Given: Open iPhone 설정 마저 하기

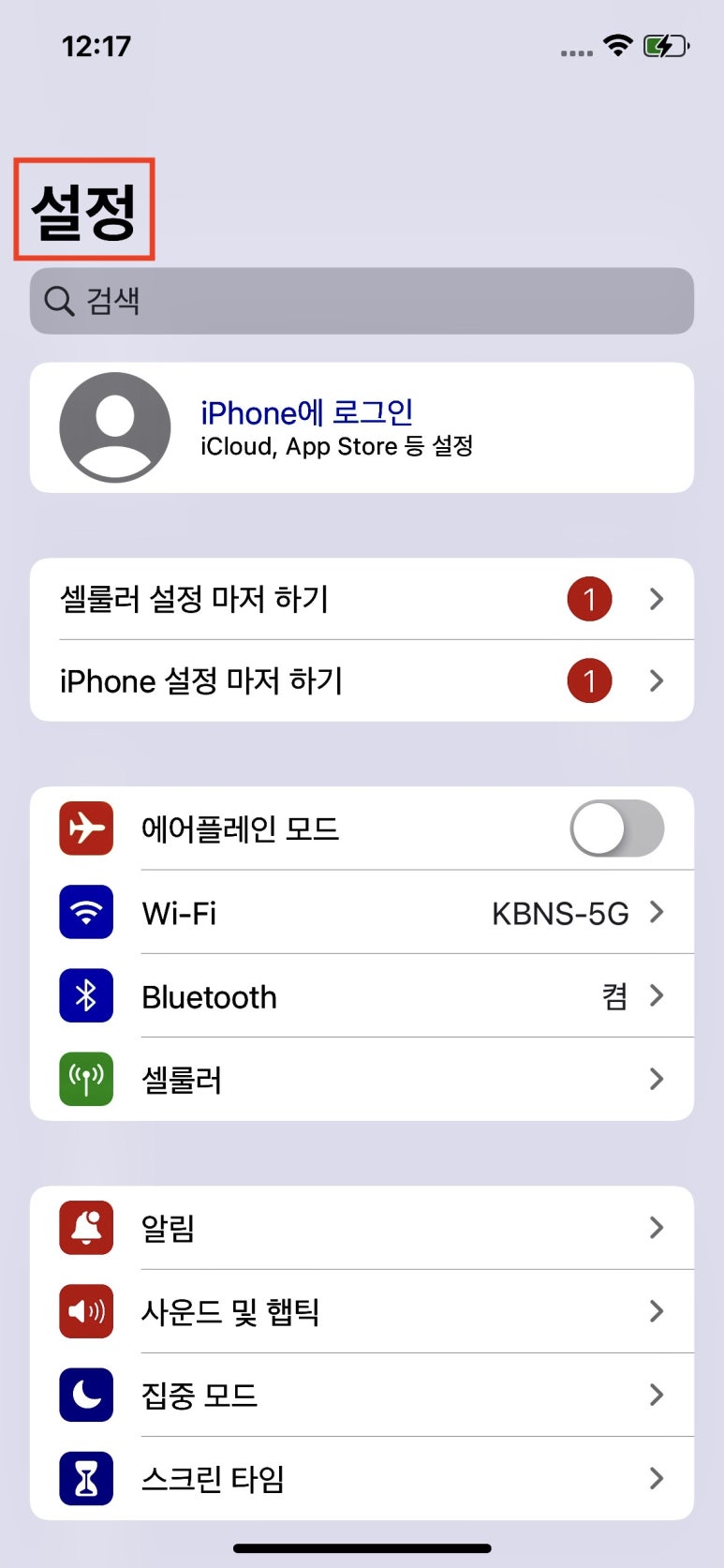Looking at the screenshot, I should [x=362, y=680].
